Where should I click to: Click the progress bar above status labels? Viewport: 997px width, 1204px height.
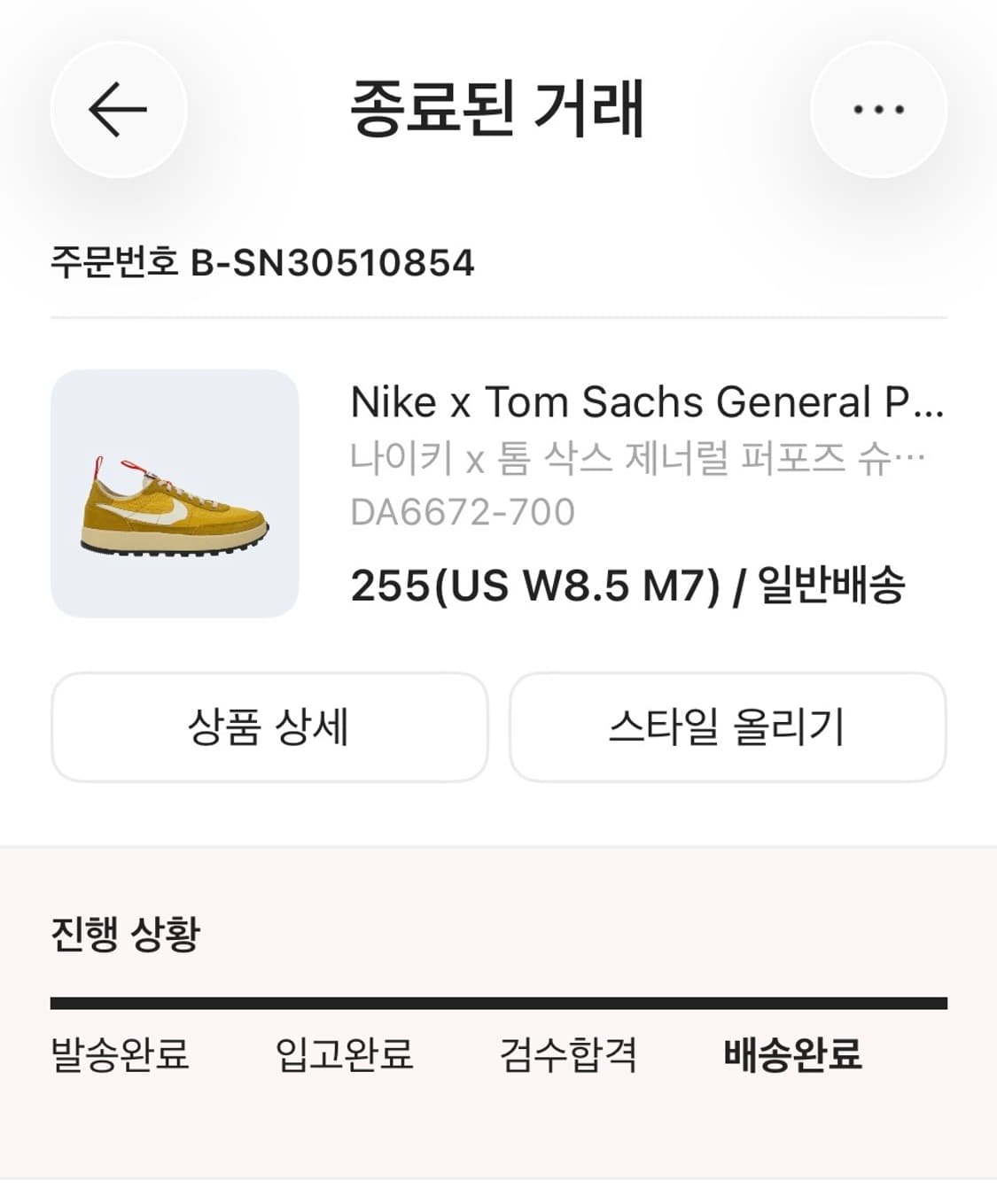[498, 1002]
